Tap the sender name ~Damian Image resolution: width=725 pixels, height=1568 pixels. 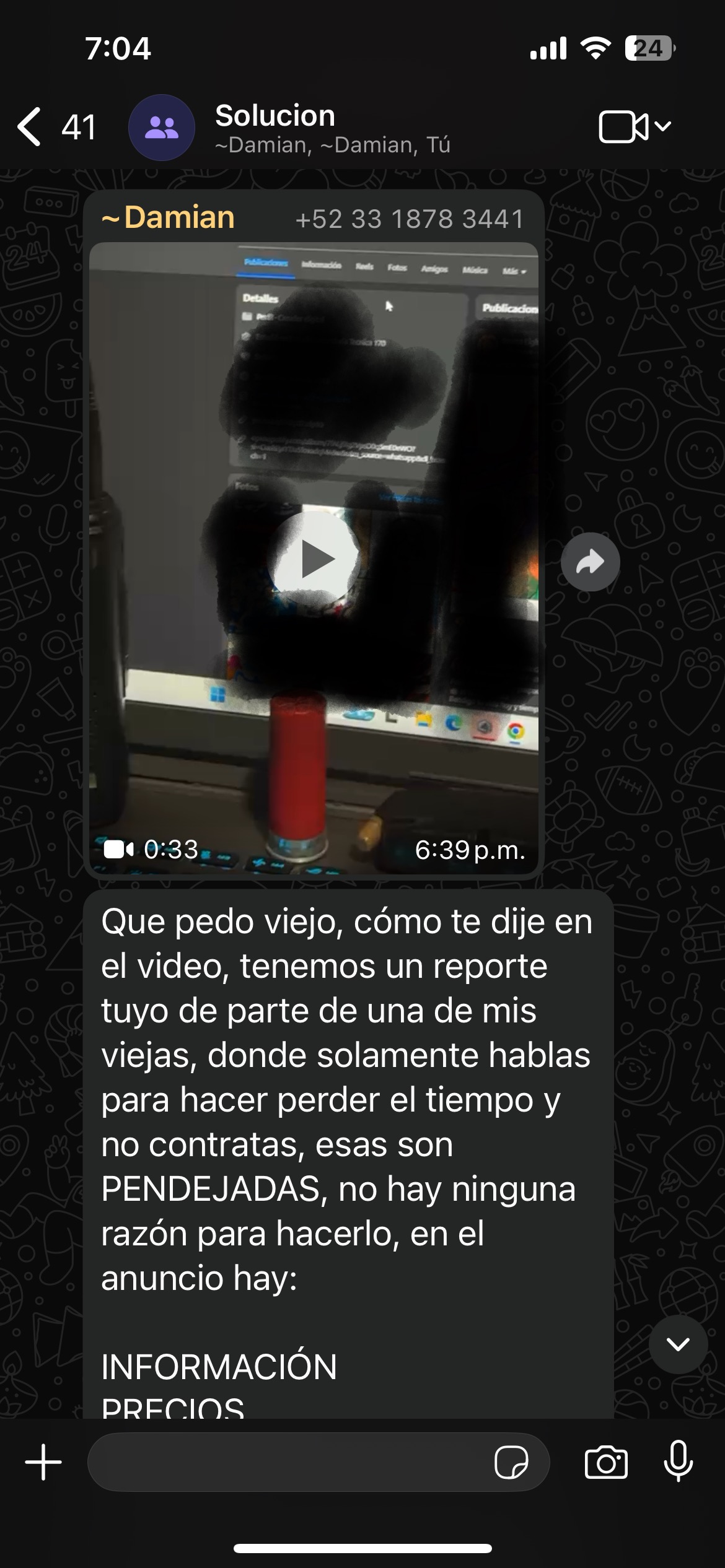pyautogui.click(x=169, y=218)
